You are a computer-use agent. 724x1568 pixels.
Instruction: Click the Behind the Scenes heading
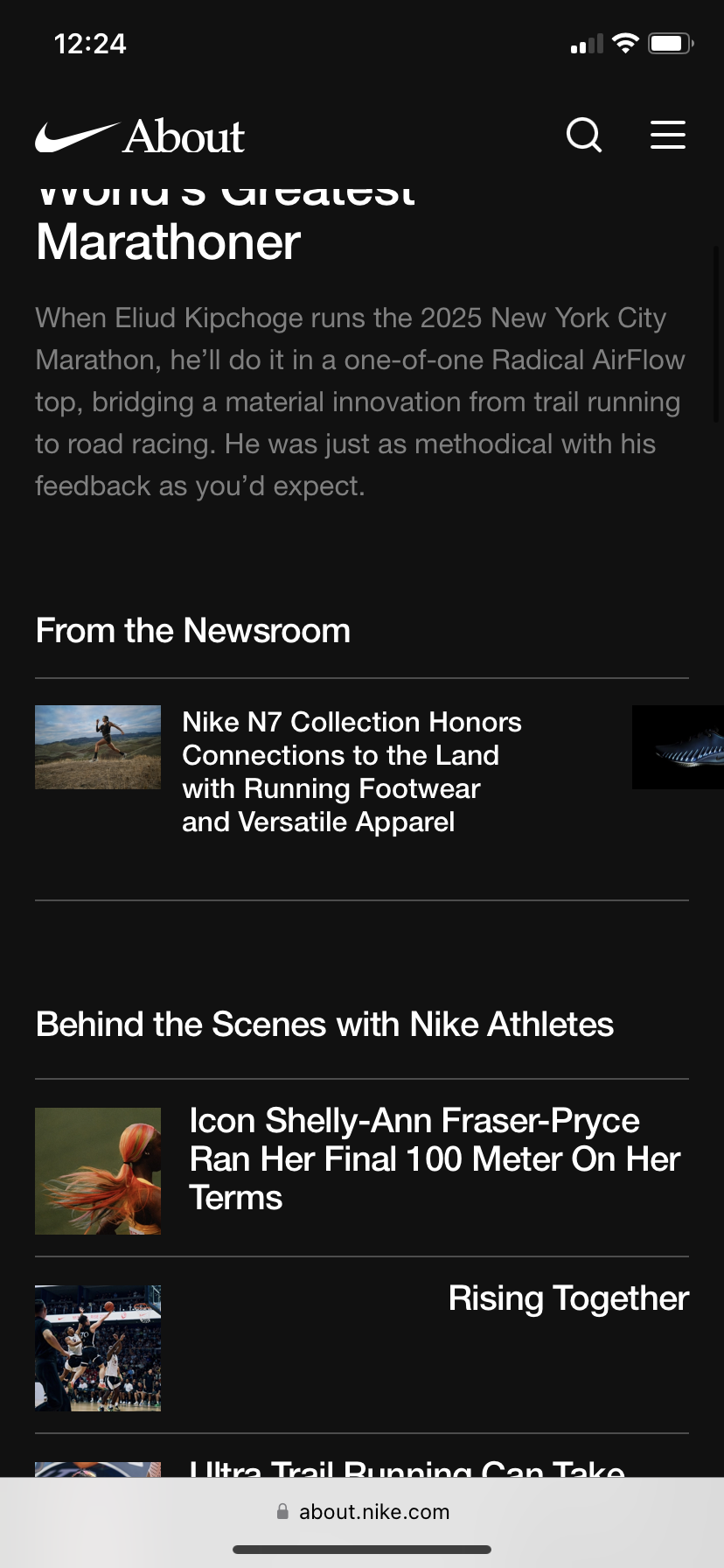pos(324,1024)
